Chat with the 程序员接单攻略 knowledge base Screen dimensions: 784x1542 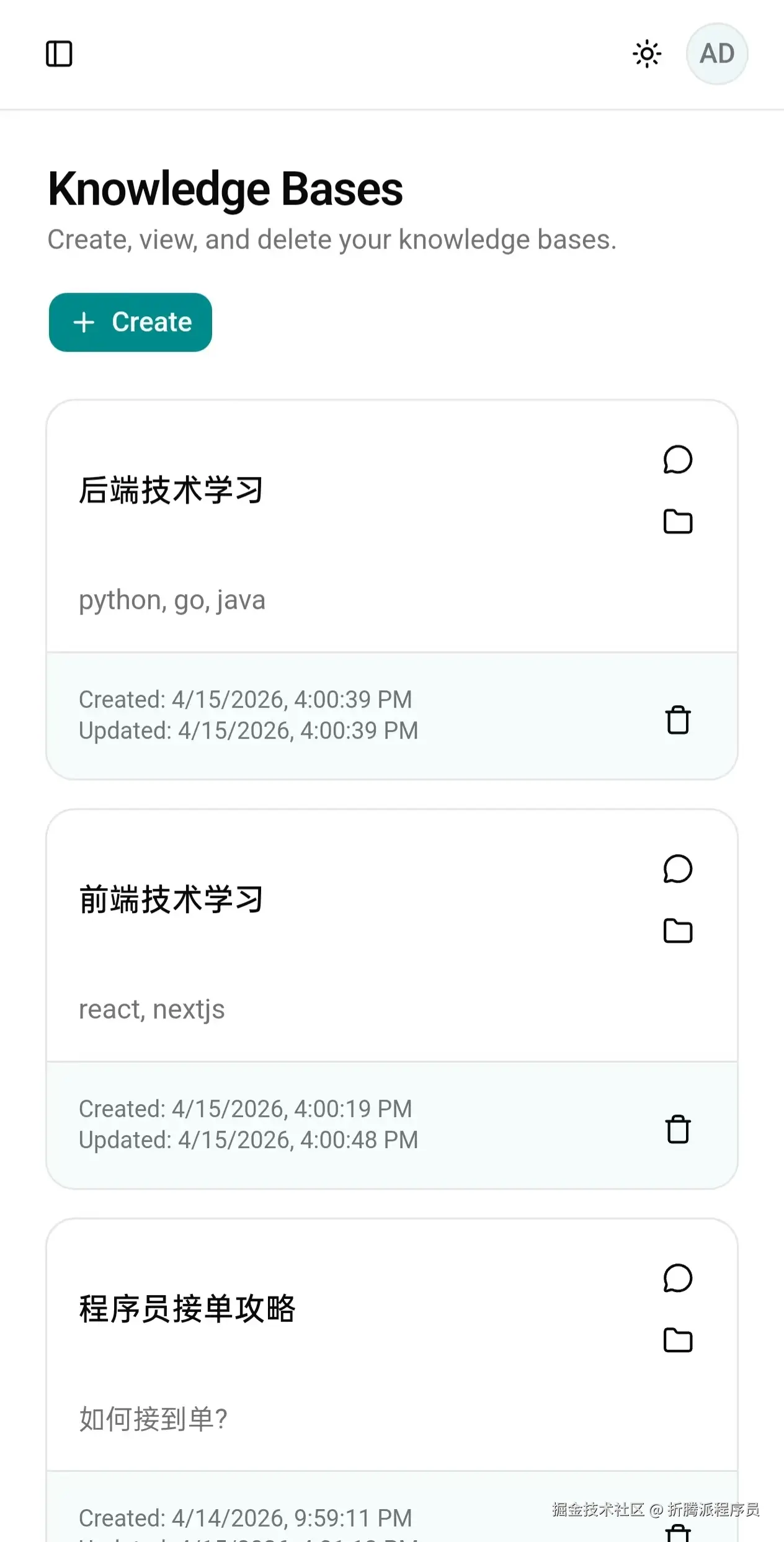[x=678, y=1279]
